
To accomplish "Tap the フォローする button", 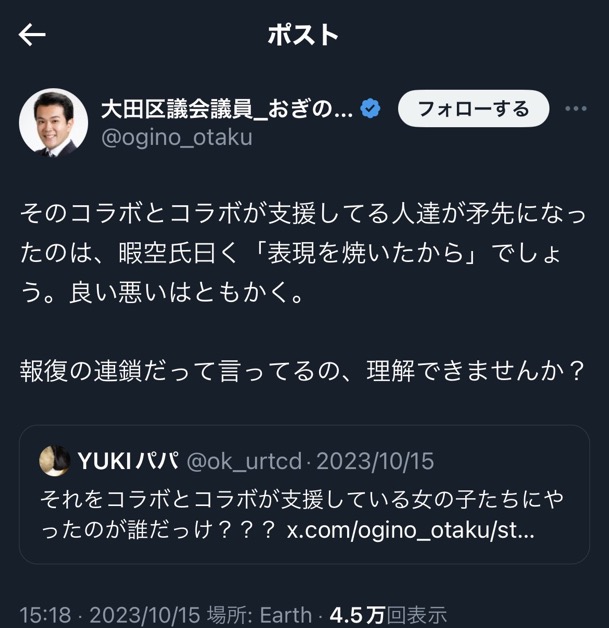I will (473, 109).
